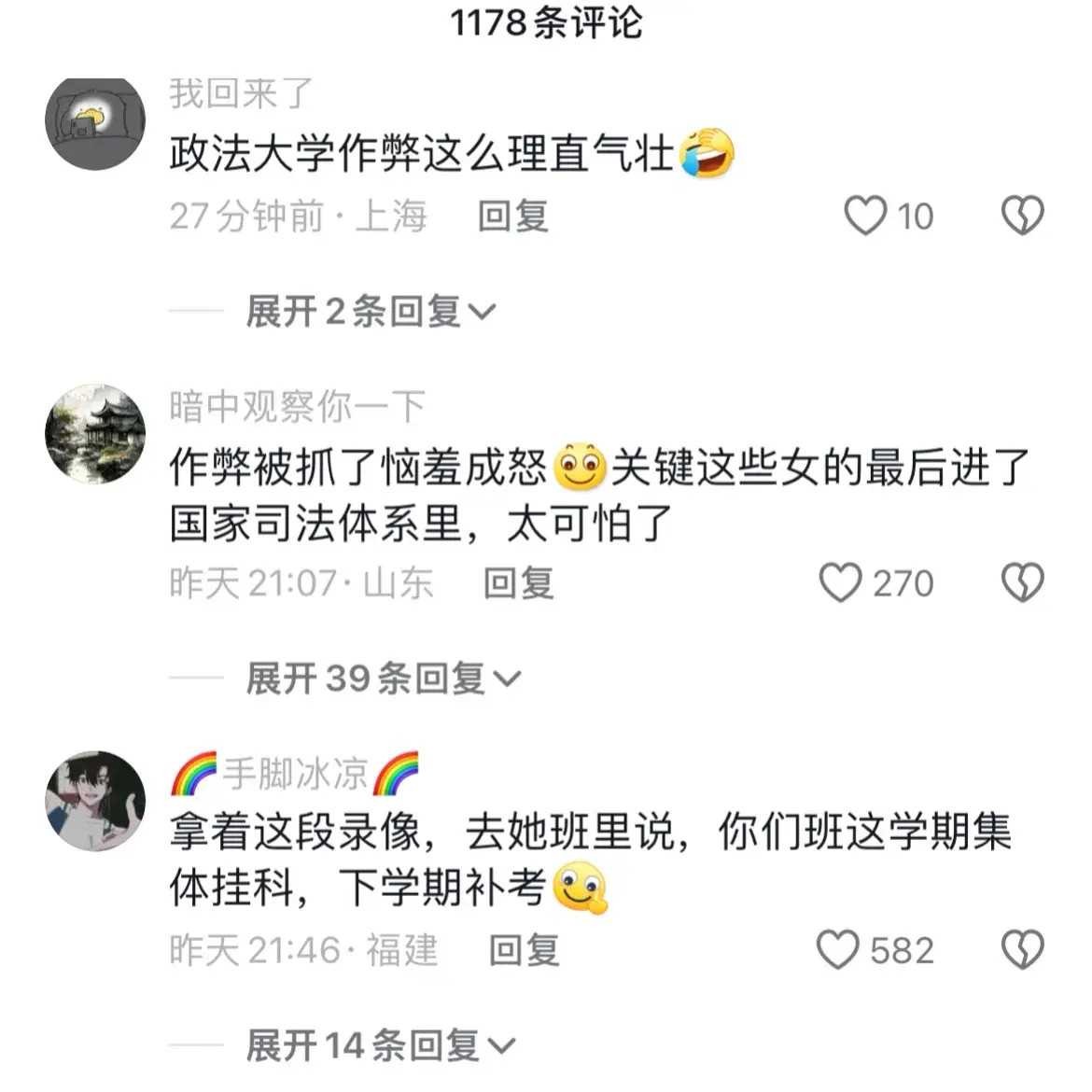
Task: Expand the 14 replies thread
Action: [380, 1046]
